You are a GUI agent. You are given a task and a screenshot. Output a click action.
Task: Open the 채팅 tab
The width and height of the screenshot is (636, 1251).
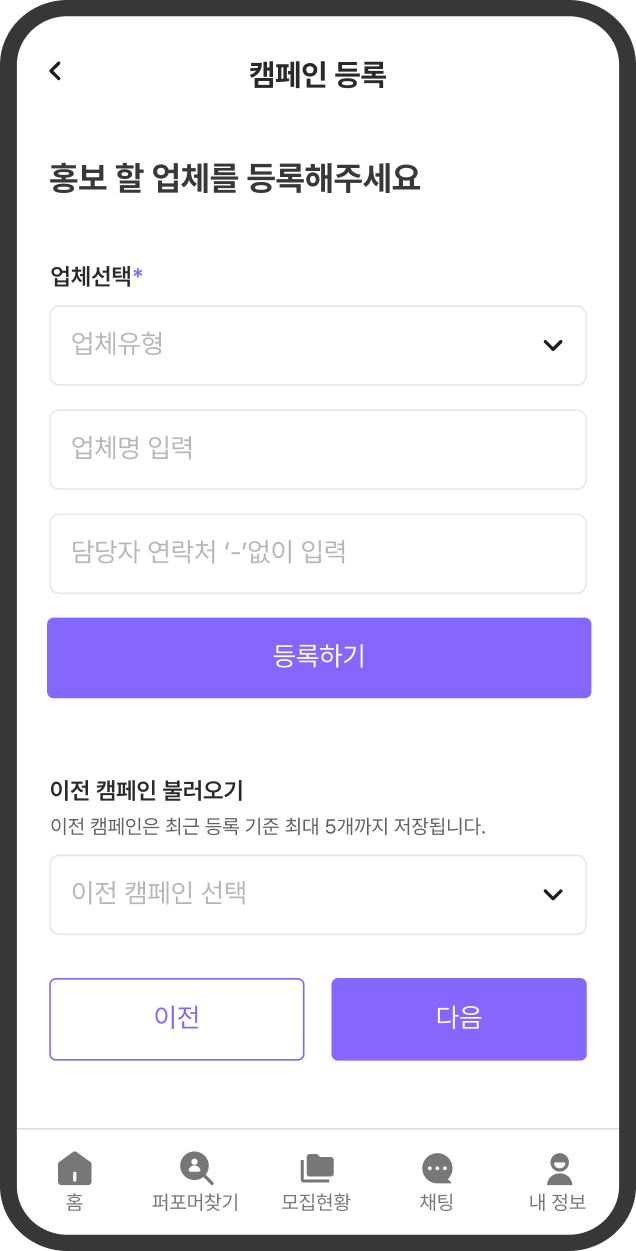coord(437,1181)
